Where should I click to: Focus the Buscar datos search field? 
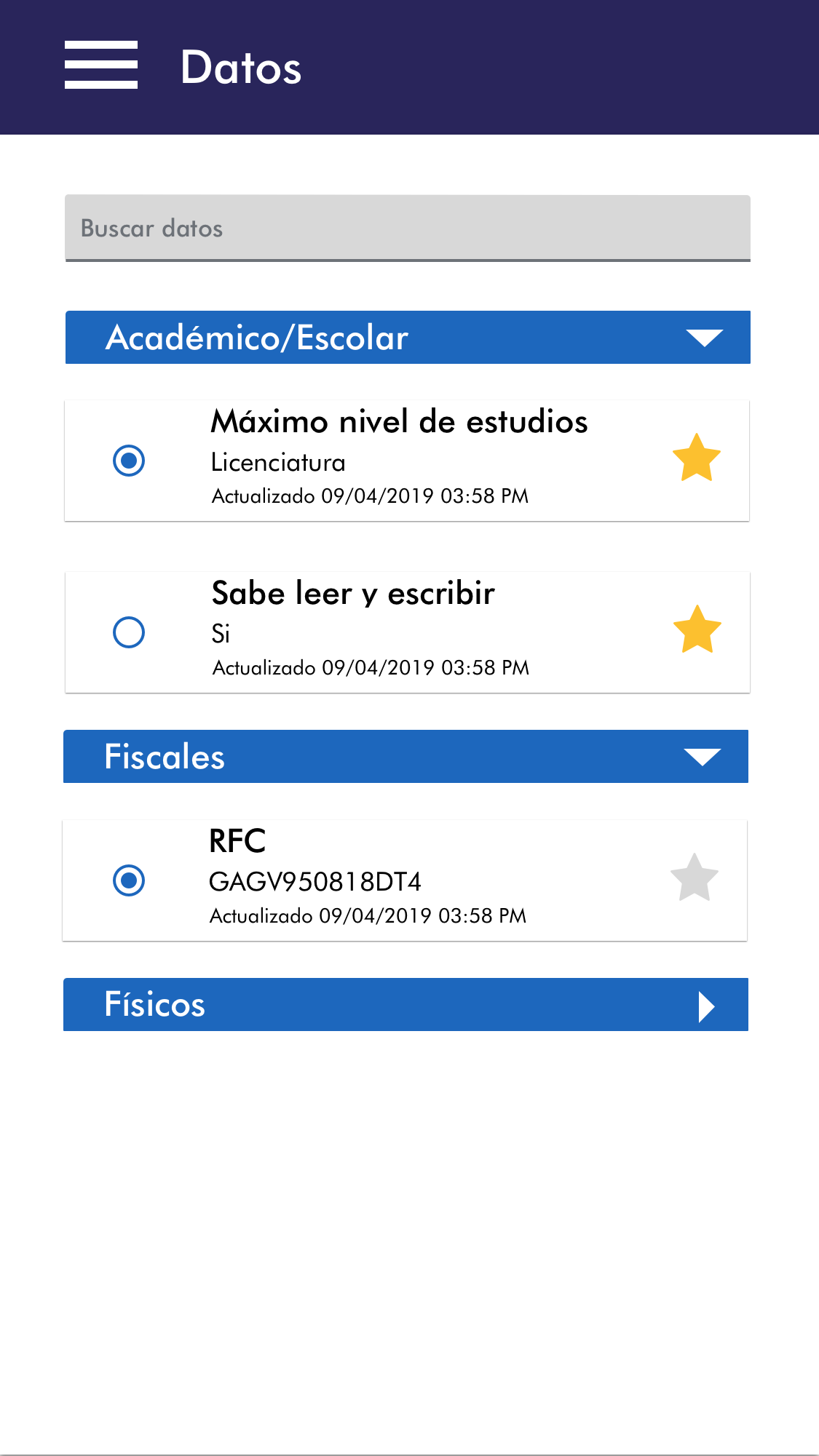[408, 228]
